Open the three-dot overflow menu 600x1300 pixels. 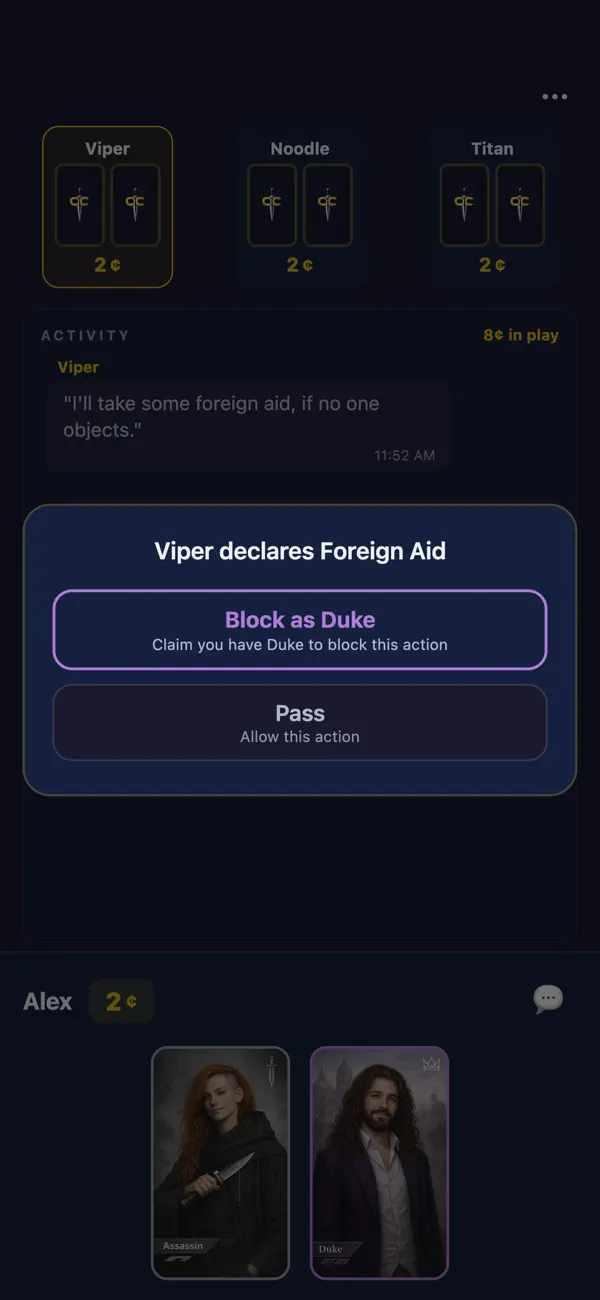(554, 97)
